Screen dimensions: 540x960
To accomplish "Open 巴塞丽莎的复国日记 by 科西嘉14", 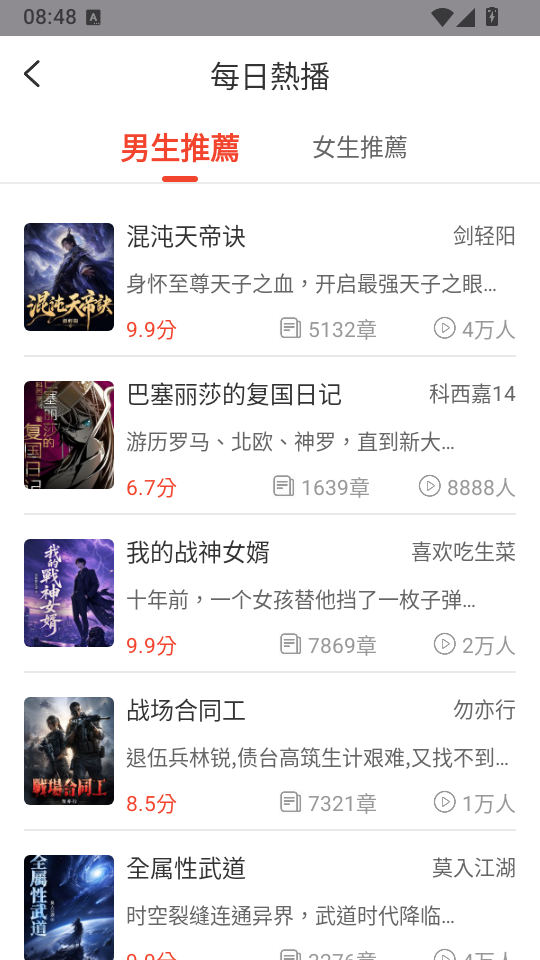I will [x=270, y=435].
